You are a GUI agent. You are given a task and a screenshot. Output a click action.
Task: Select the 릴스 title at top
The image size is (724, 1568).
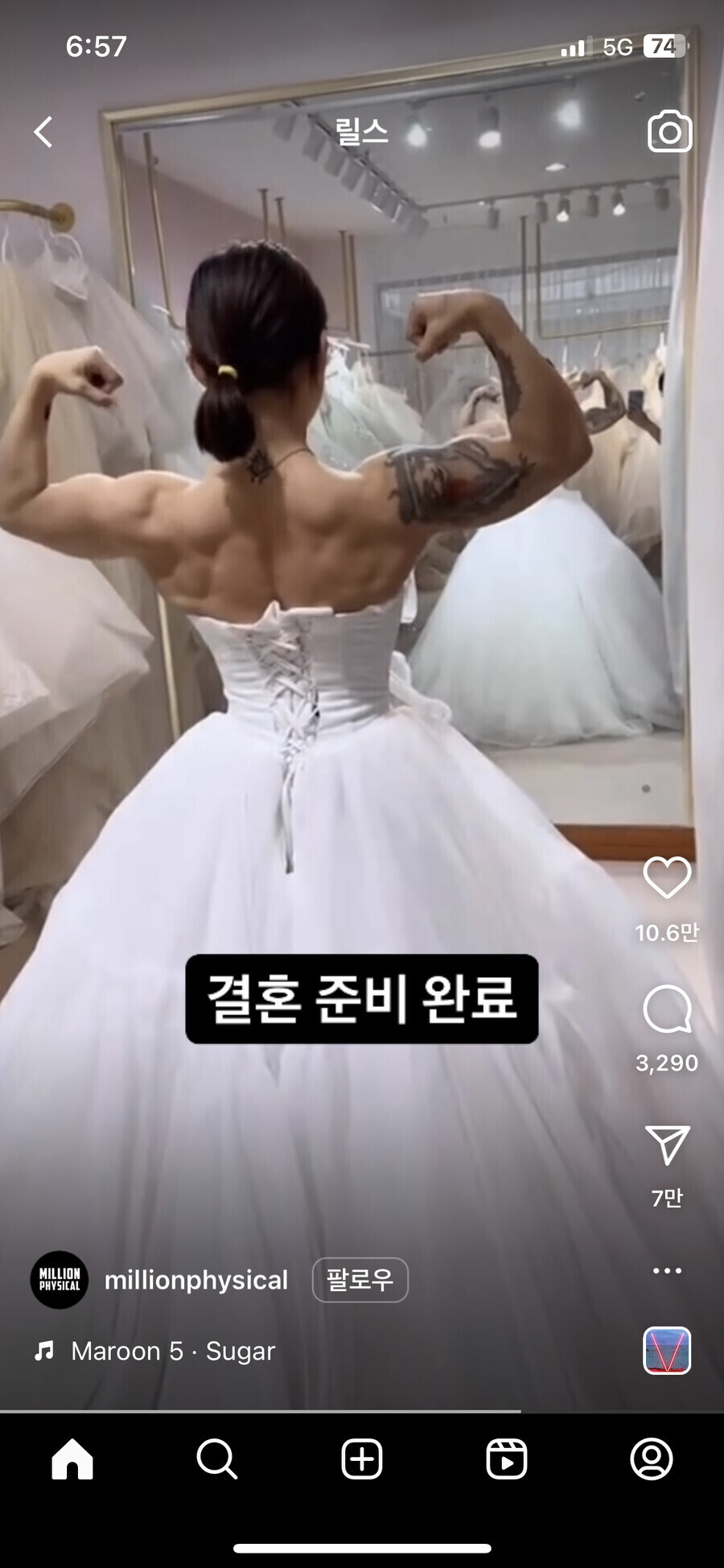point(361,132)
